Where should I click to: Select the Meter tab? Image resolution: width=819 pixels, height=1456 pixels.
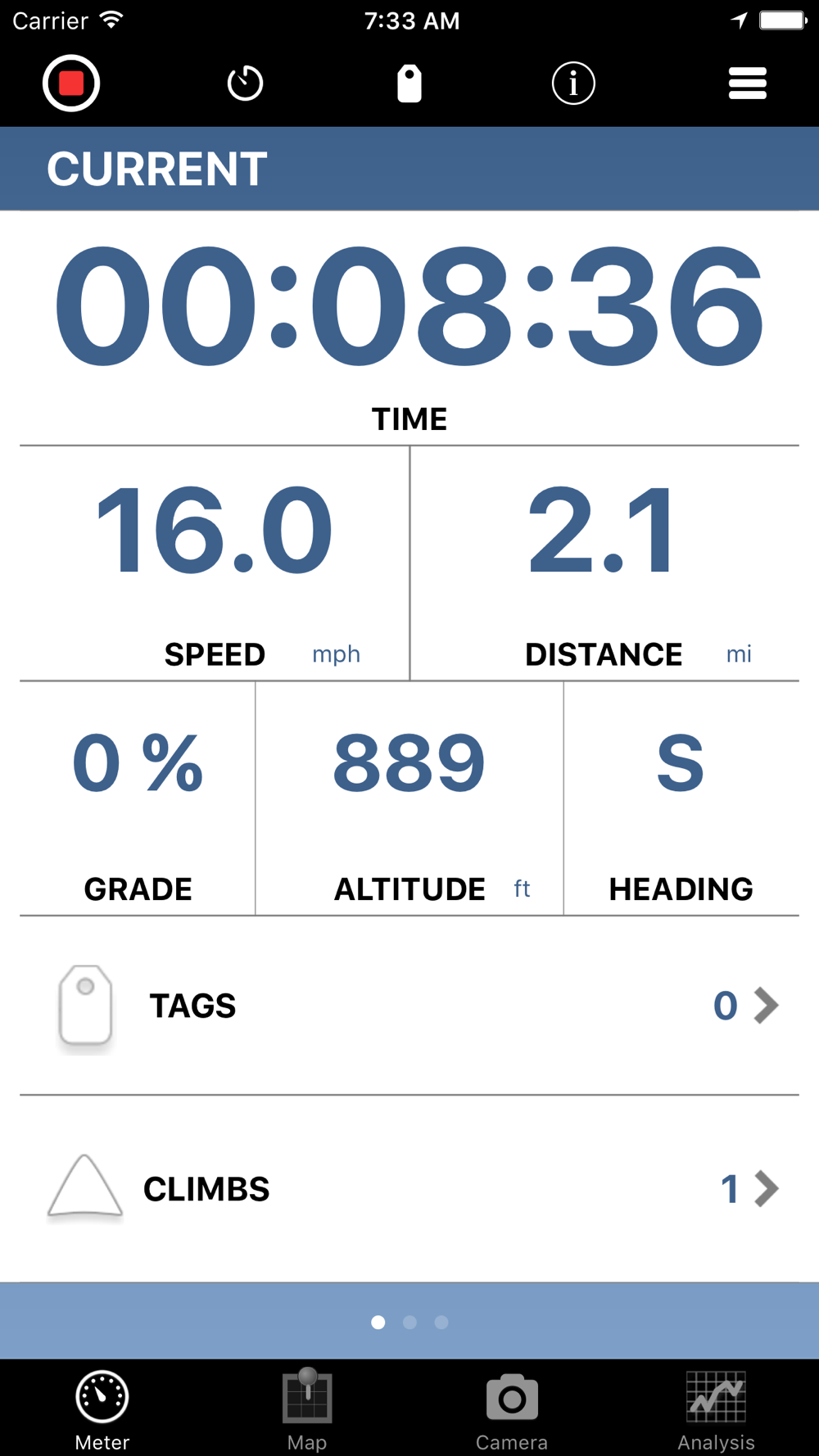click(102, 1409)
